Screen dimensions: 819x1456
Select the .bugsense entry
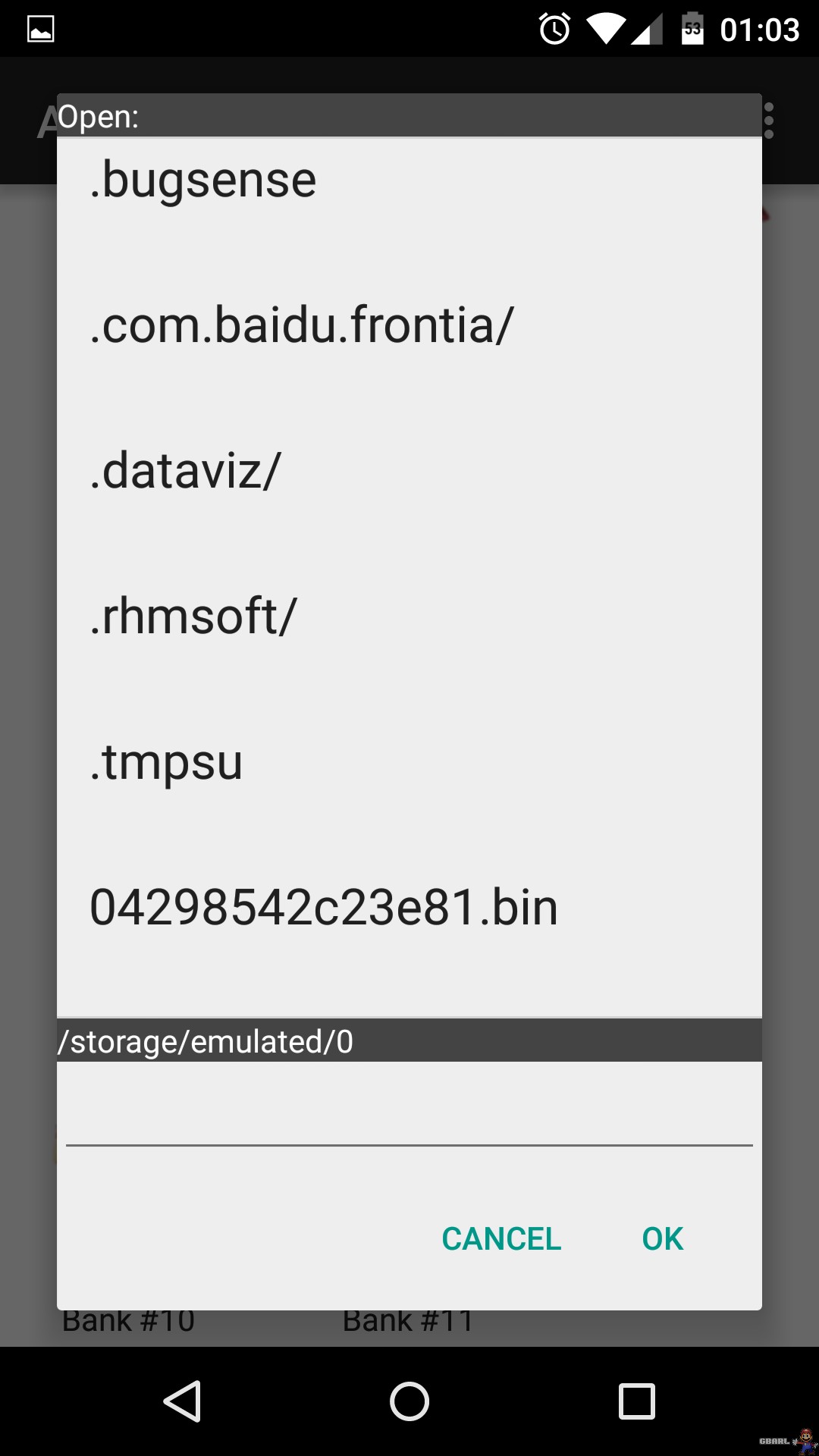coord(409,180)
